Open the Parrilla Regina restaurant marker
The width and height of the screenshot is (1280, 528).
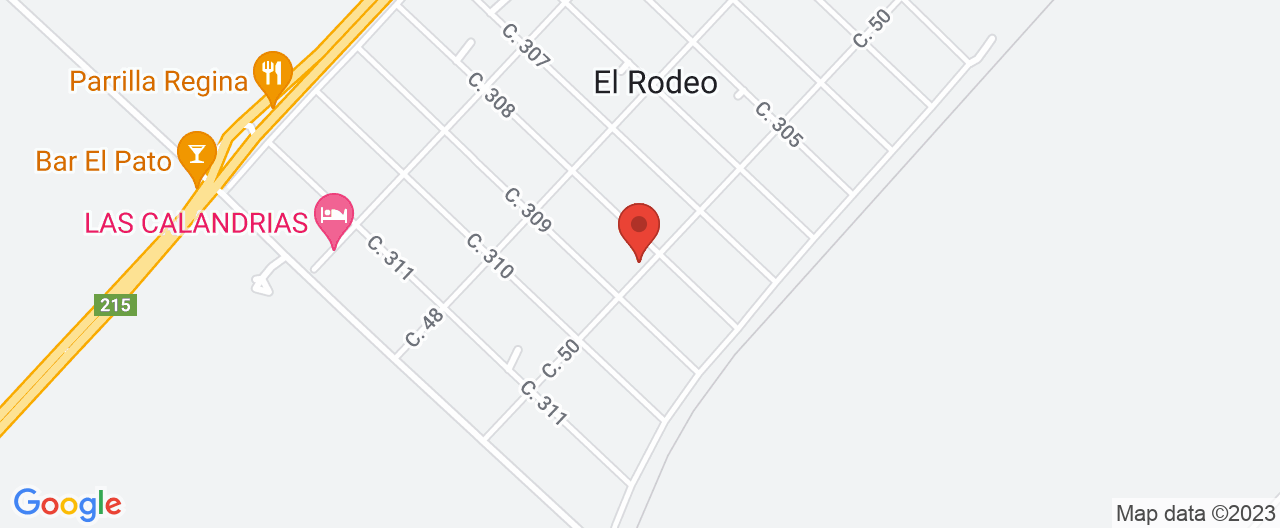coord(272,75)
